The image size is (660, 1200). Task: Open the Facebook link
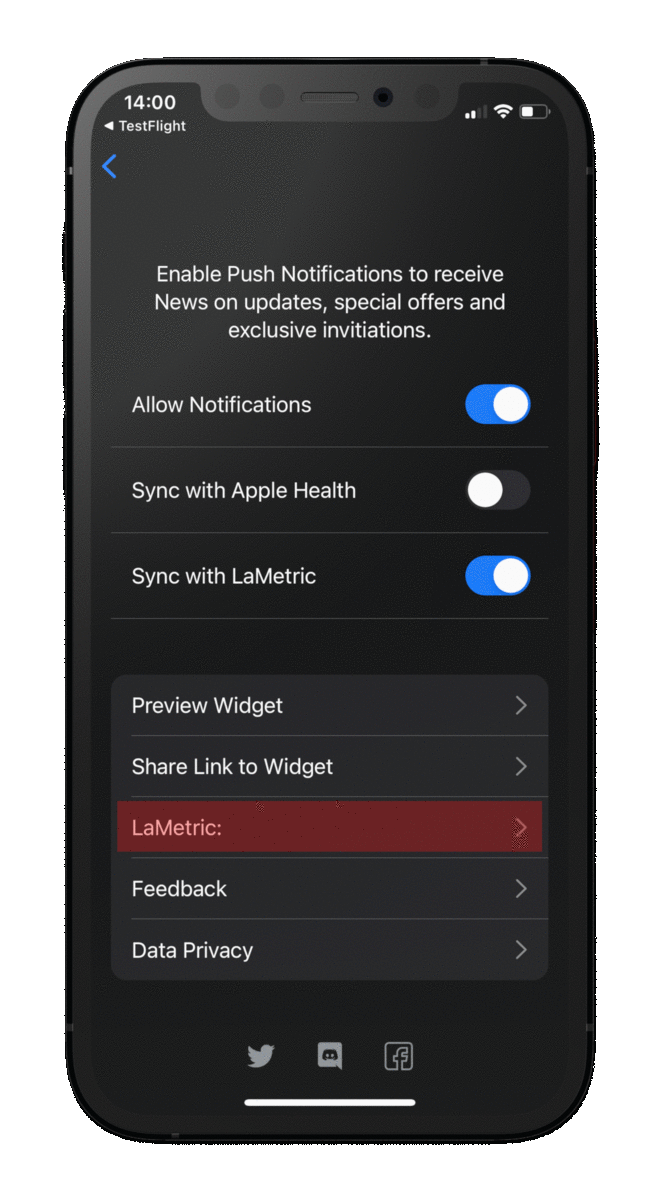tap(399, 1055)
